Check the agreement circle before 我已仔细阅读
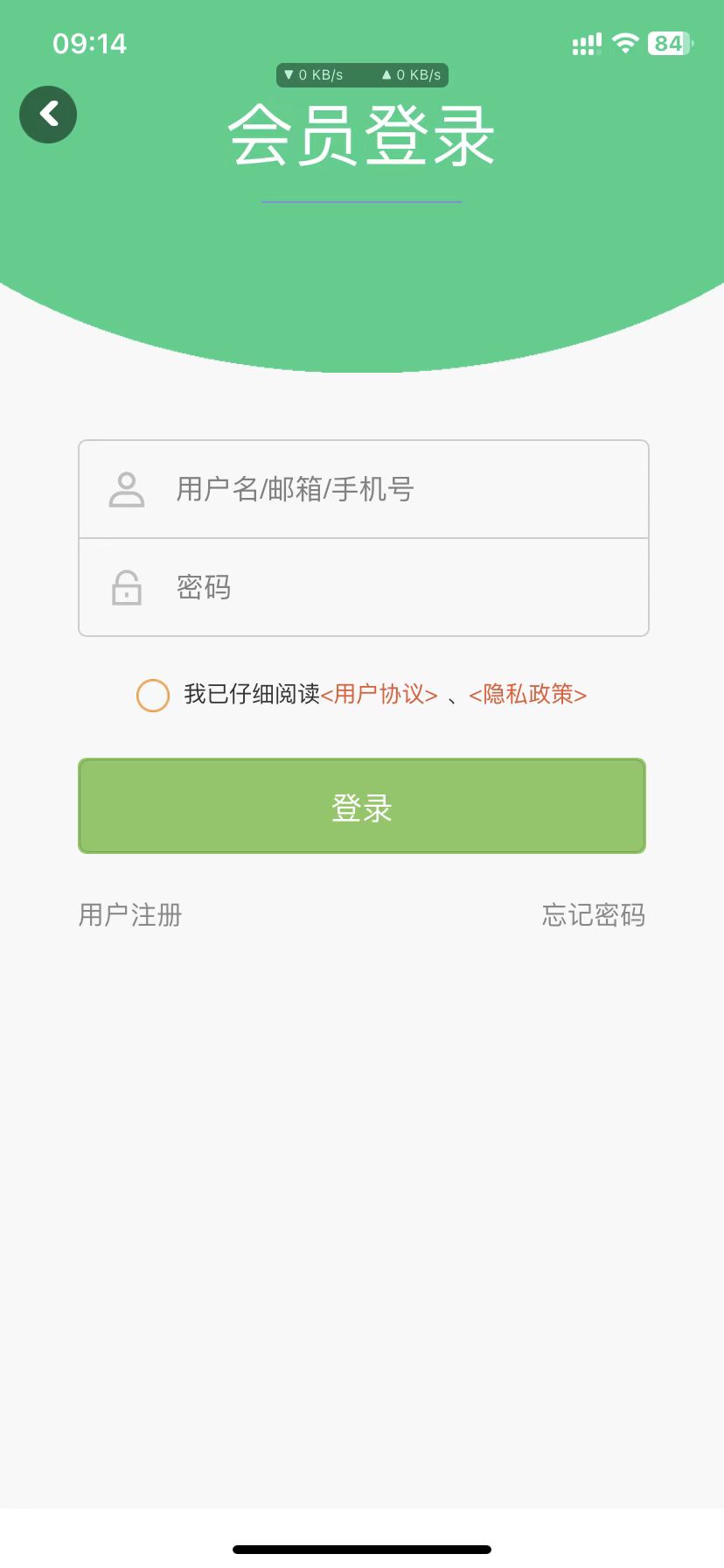 point(153,696)
